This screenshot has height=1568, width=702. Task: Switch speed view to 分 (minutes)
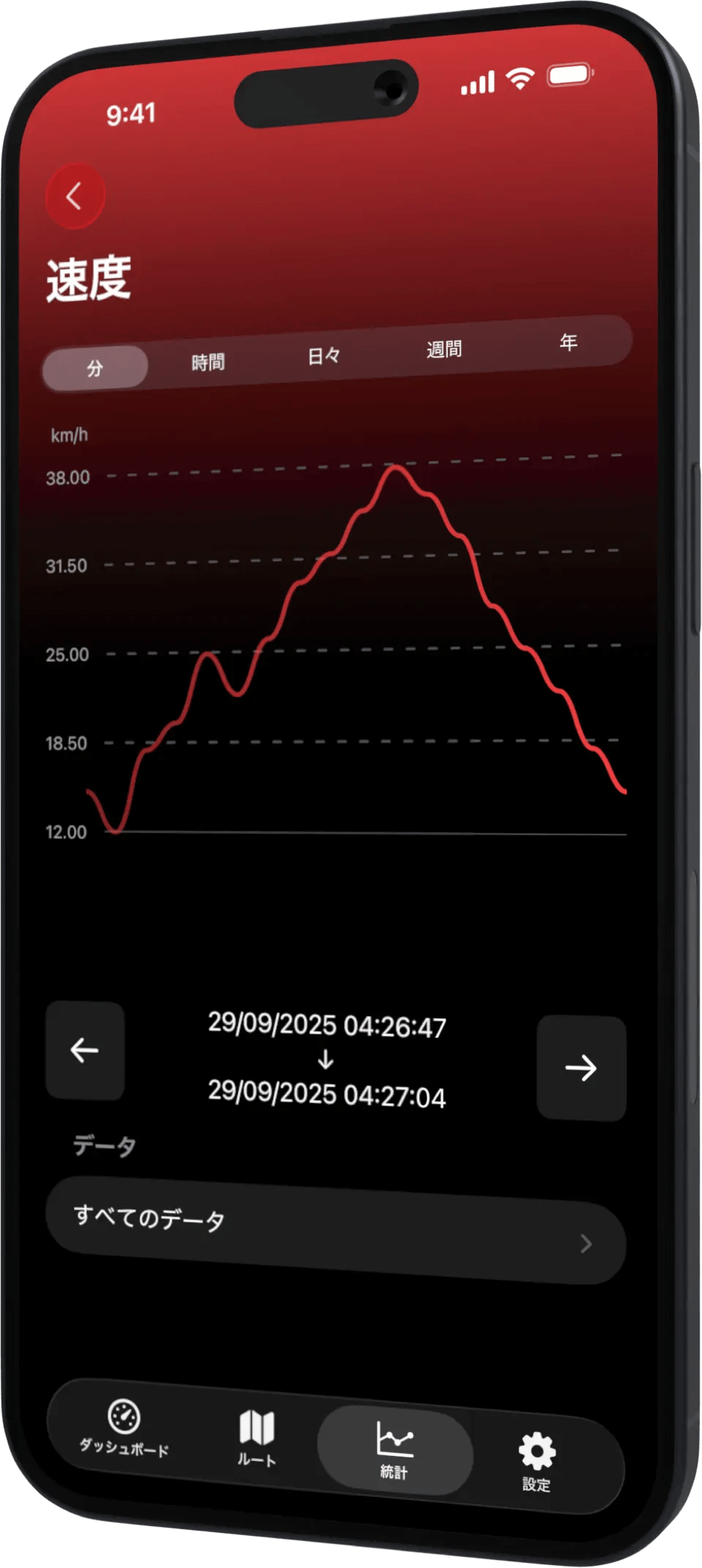pyautogui.click(x=94, y=369)
